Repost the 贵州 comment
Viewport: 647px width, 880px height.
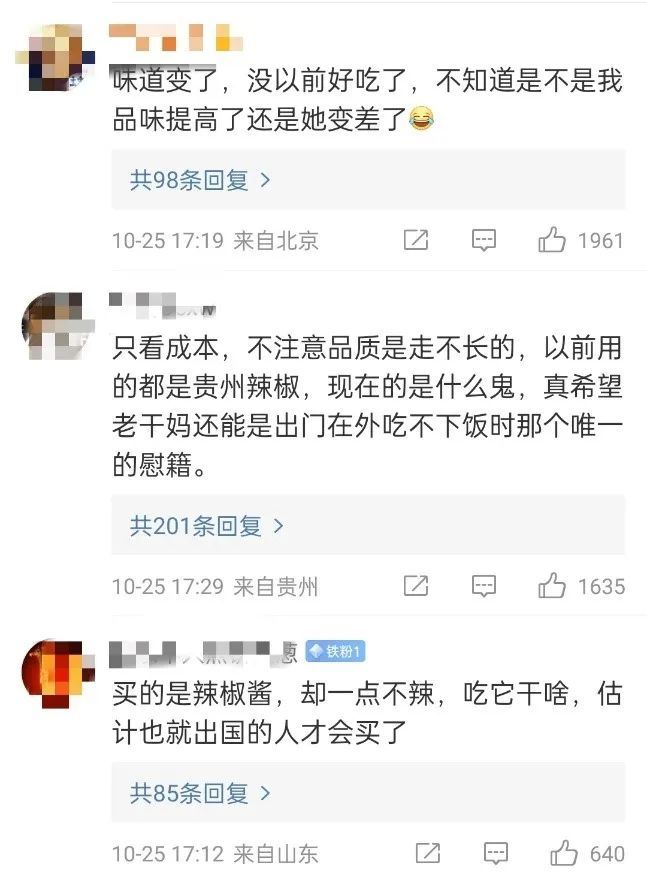point(415,586)
